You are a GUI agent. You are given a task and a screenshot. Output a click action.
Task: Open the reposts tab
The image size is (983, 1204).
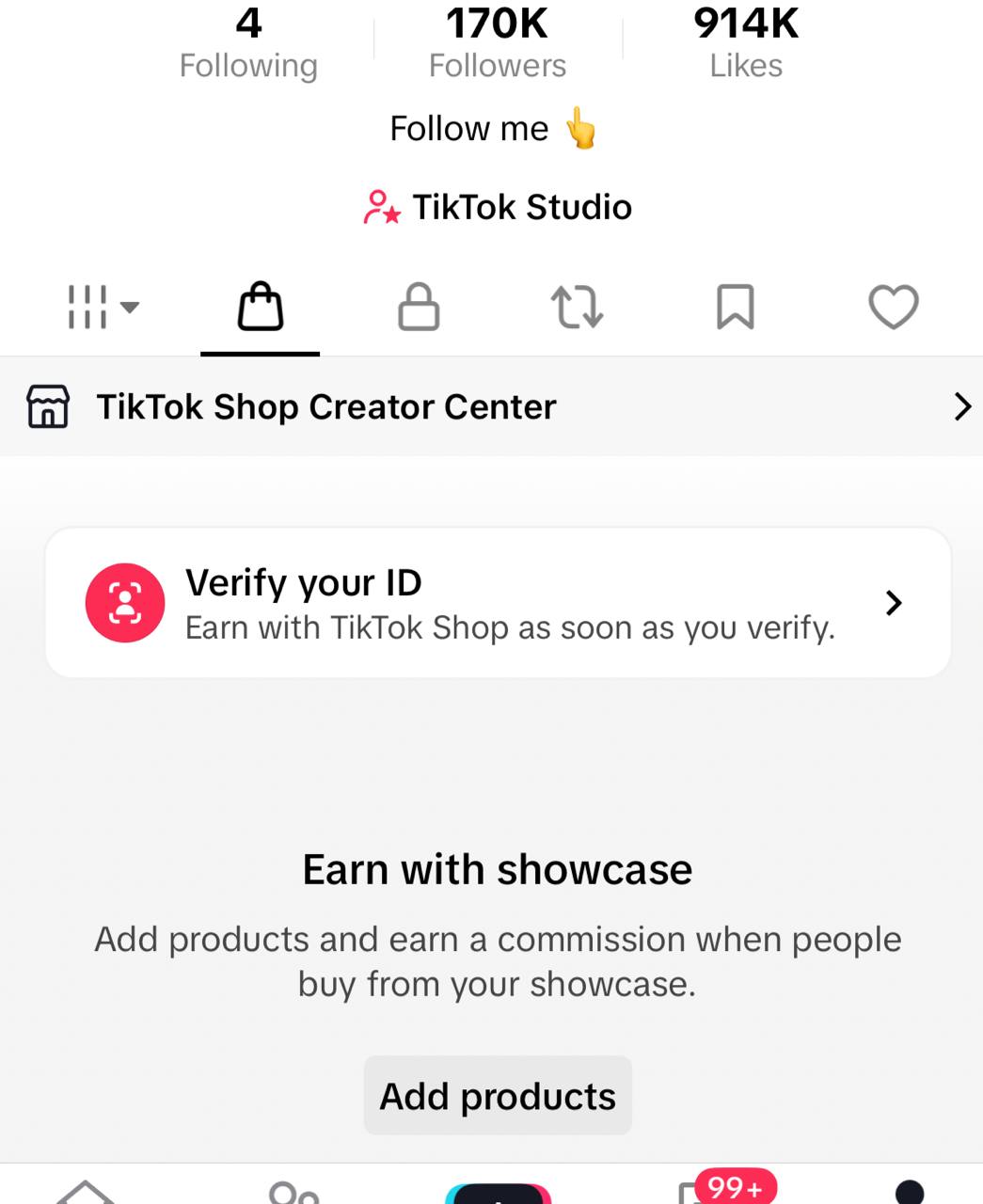point(577,307)
